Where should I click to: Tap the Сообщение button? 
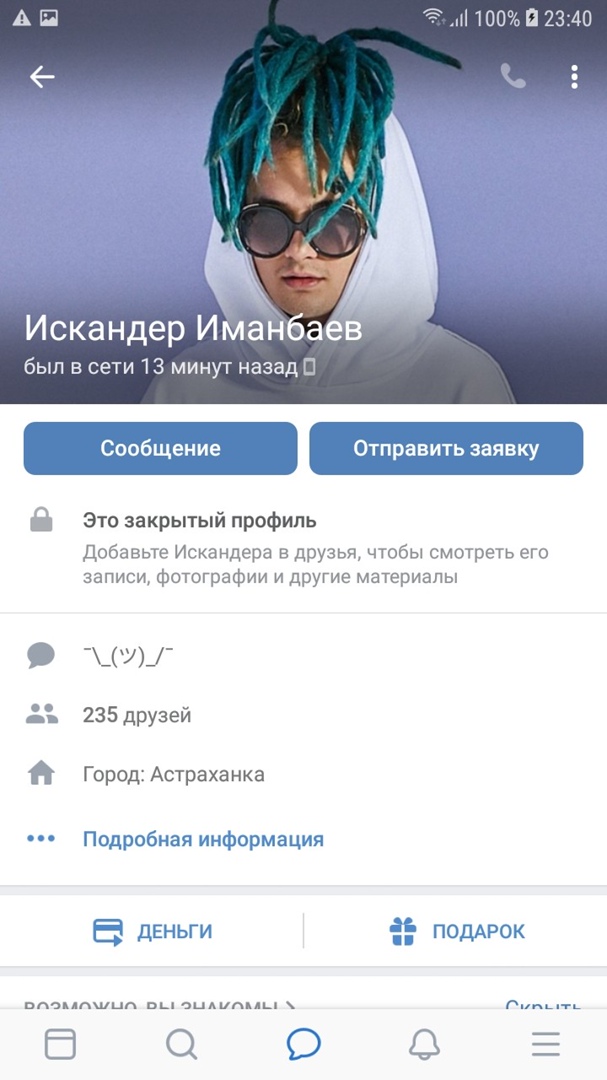pos(160,448)
